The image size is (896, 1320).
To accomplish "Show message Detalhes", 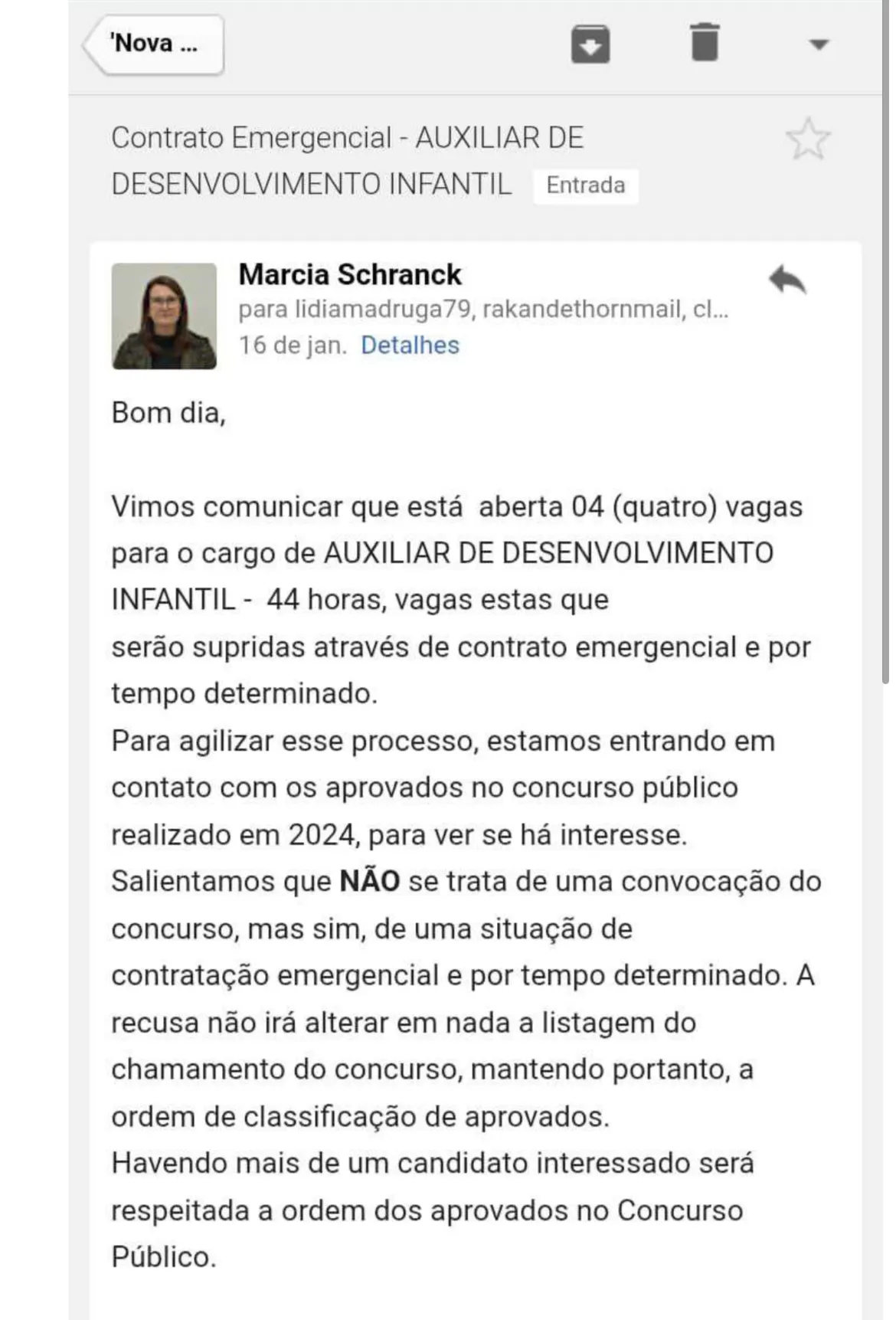I will point(410,346).
